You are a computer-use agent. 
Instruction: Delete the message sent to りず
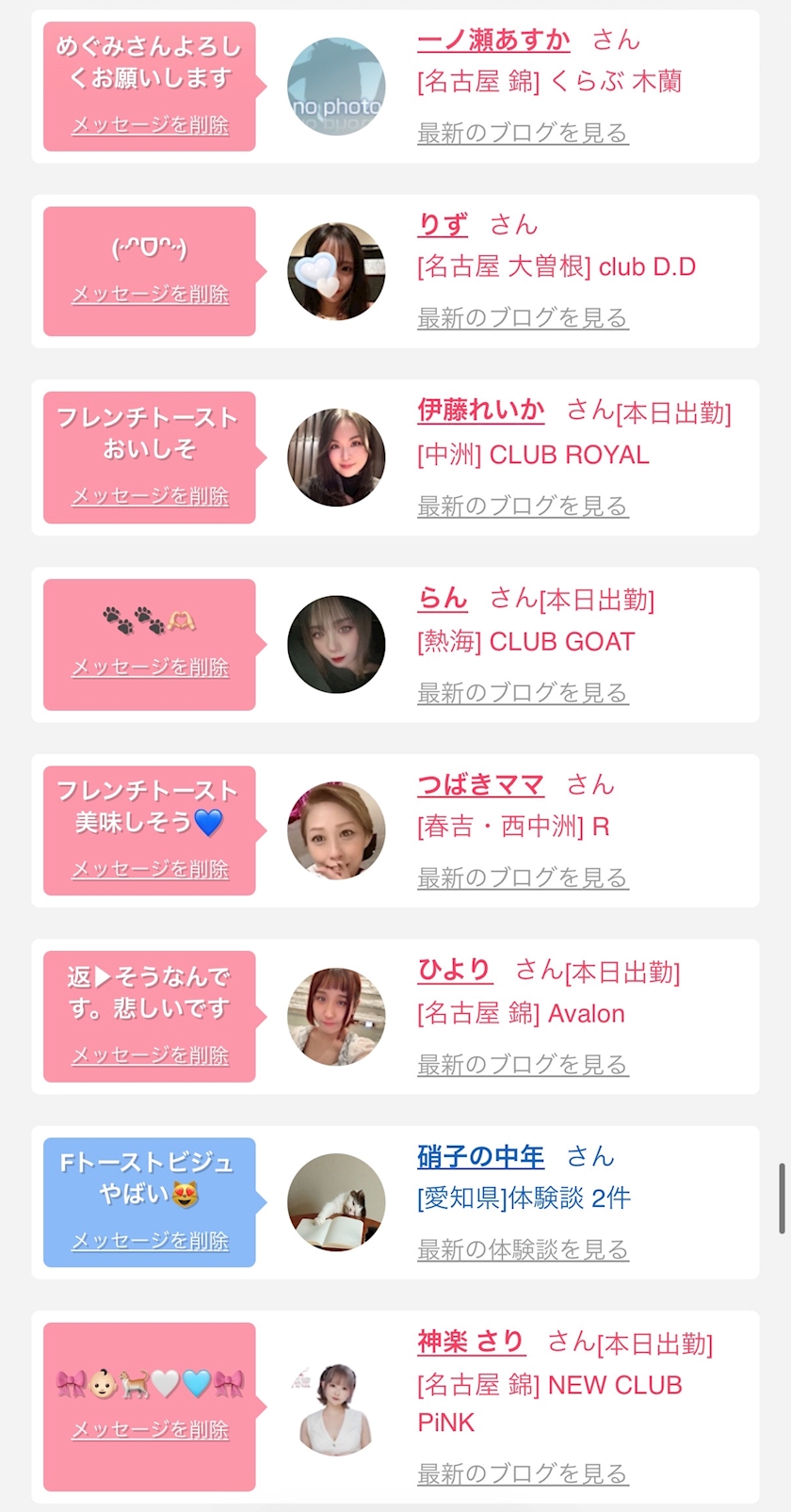tap(150, 295)
